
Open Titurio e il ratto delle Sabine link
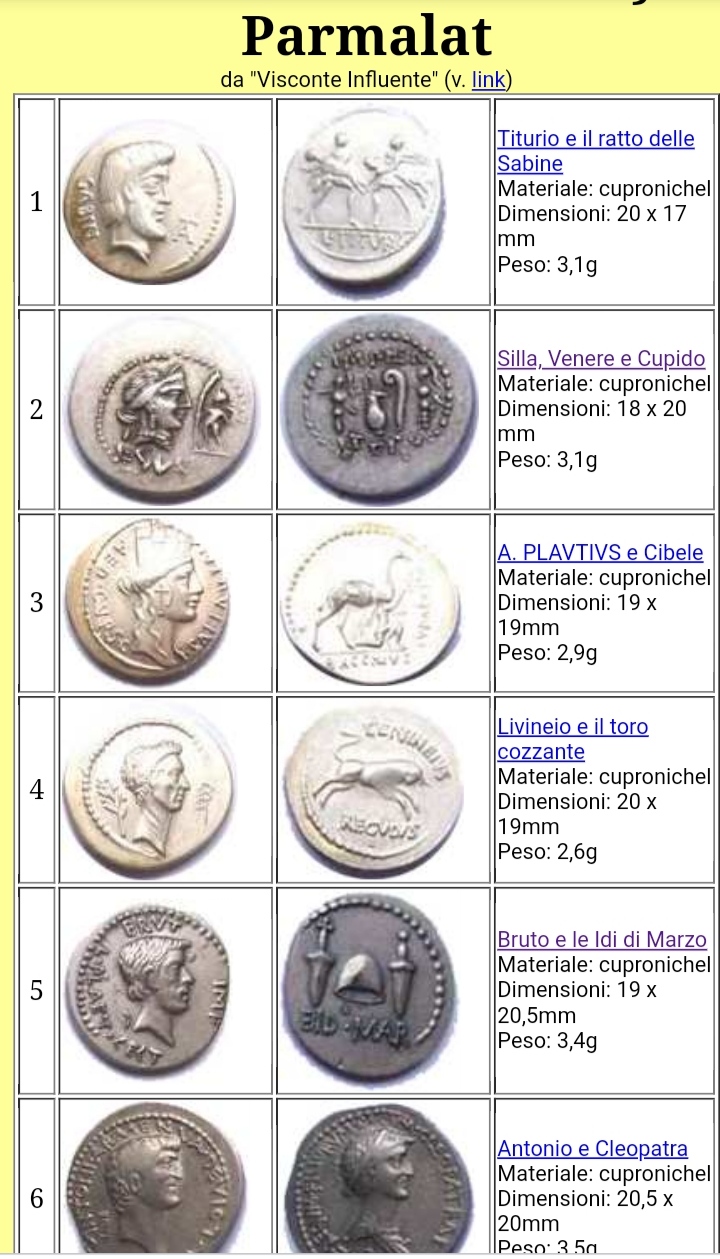(x=596, y=151)
